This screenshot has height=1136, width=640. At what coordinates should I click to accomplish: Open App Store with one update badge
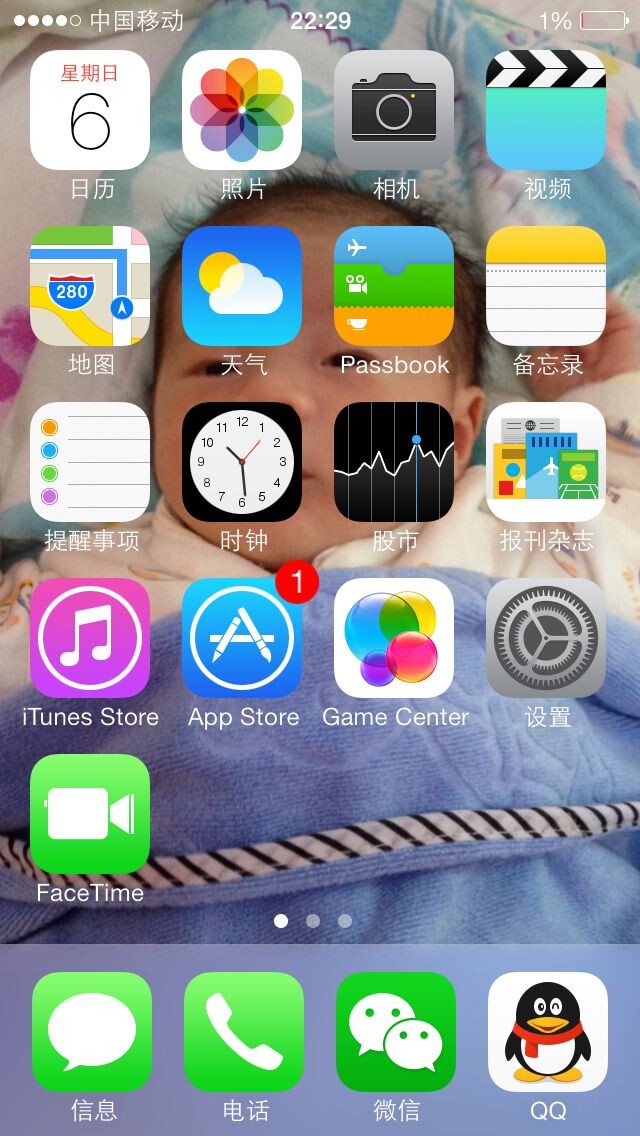tap(242, 638)
